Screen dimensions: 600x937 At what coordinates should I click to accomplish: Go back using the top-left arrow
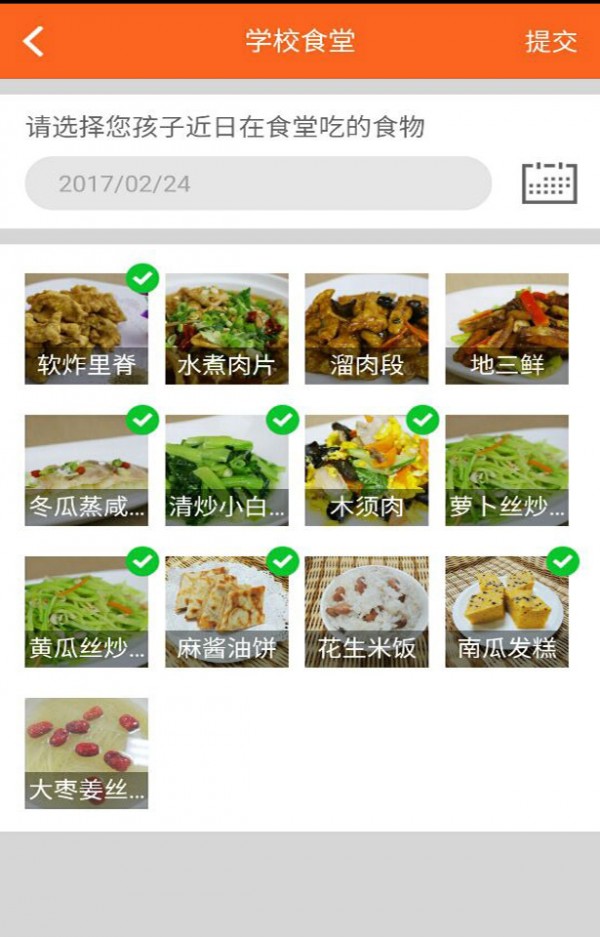pyautogui.click(x=34, y=41)
